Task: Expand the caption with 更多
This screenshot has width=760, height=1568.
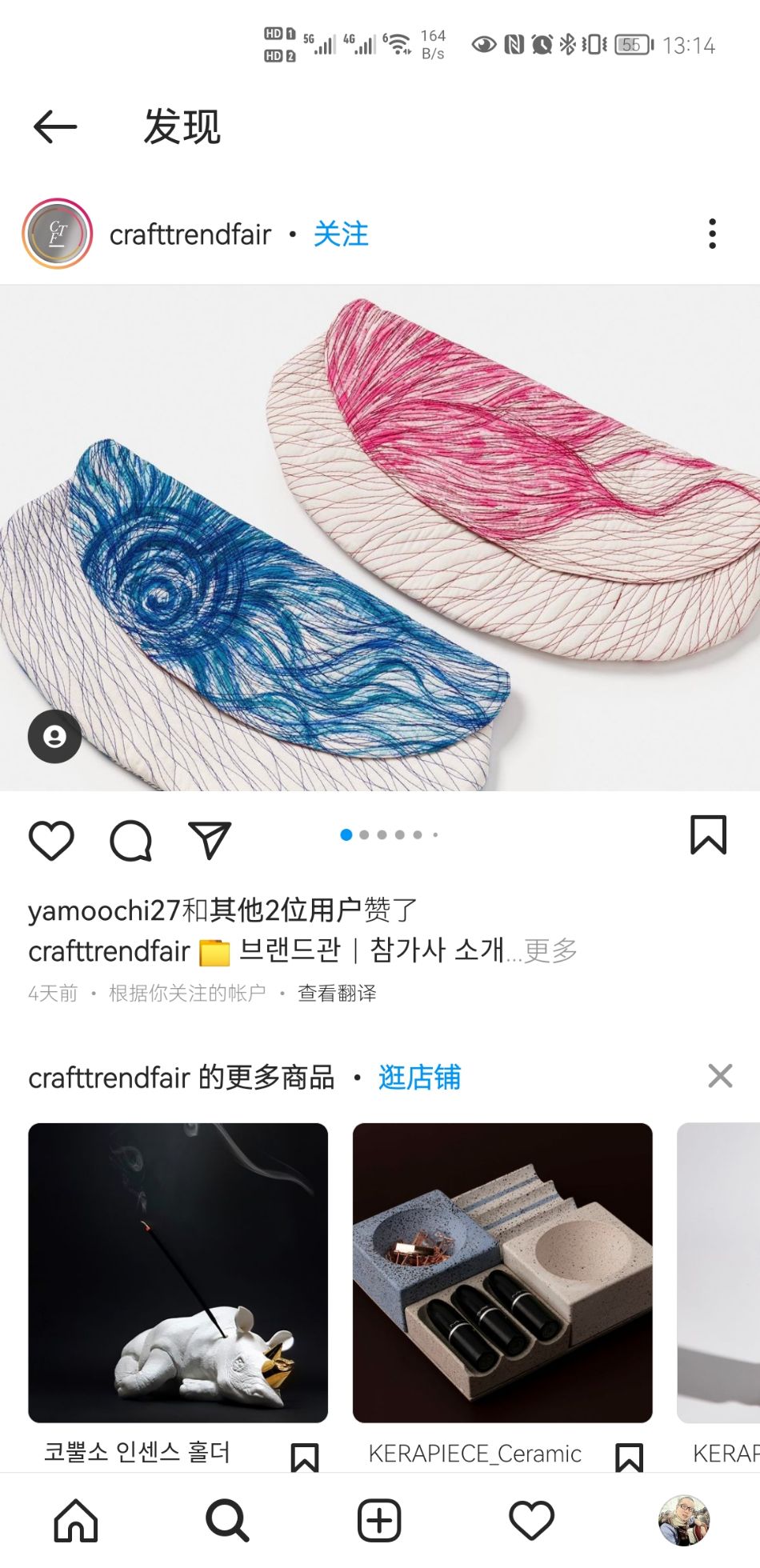Action: (550, 950)
